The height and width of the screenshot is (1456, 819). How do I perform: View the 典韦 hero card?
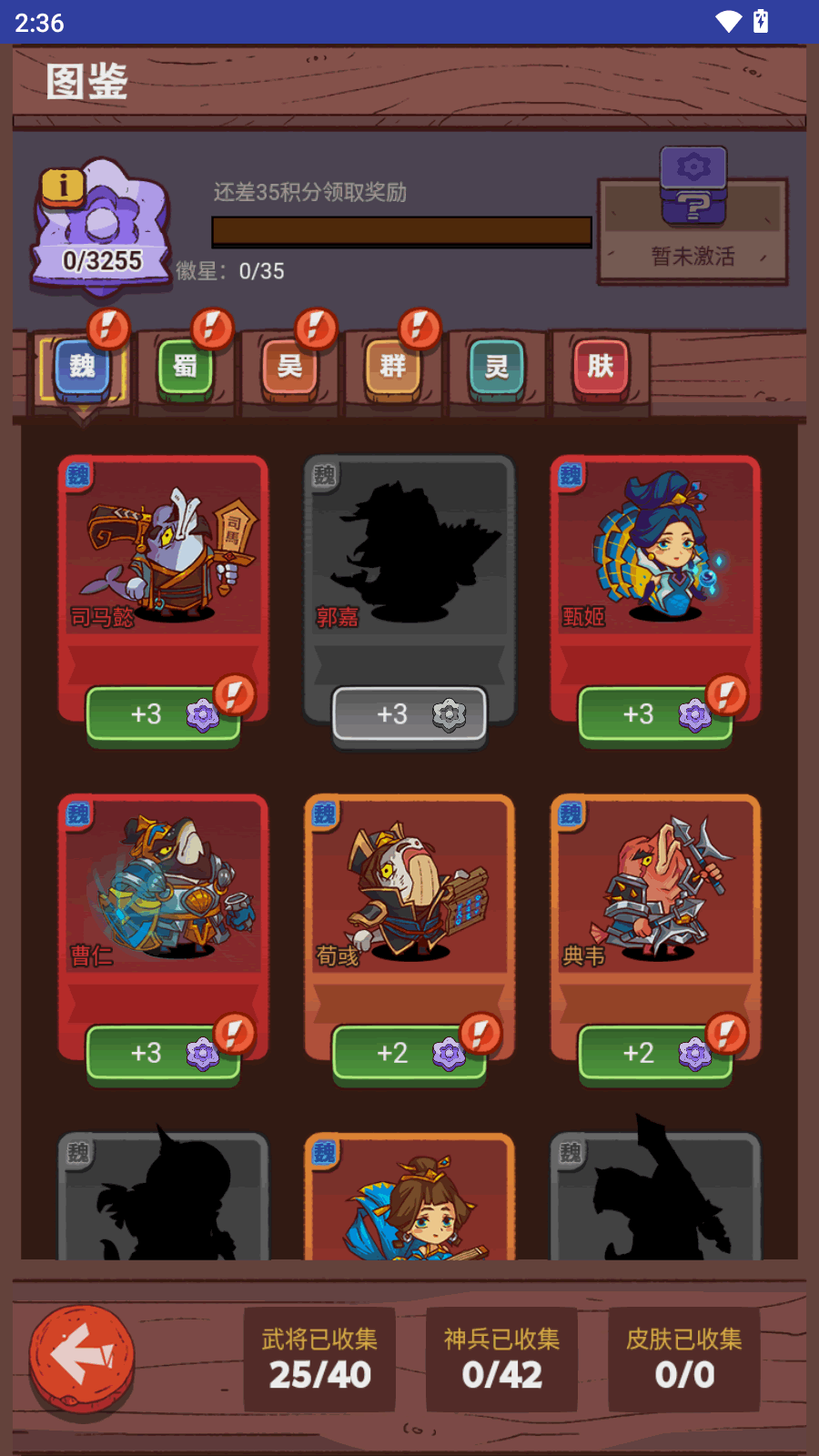pos(655,892)
